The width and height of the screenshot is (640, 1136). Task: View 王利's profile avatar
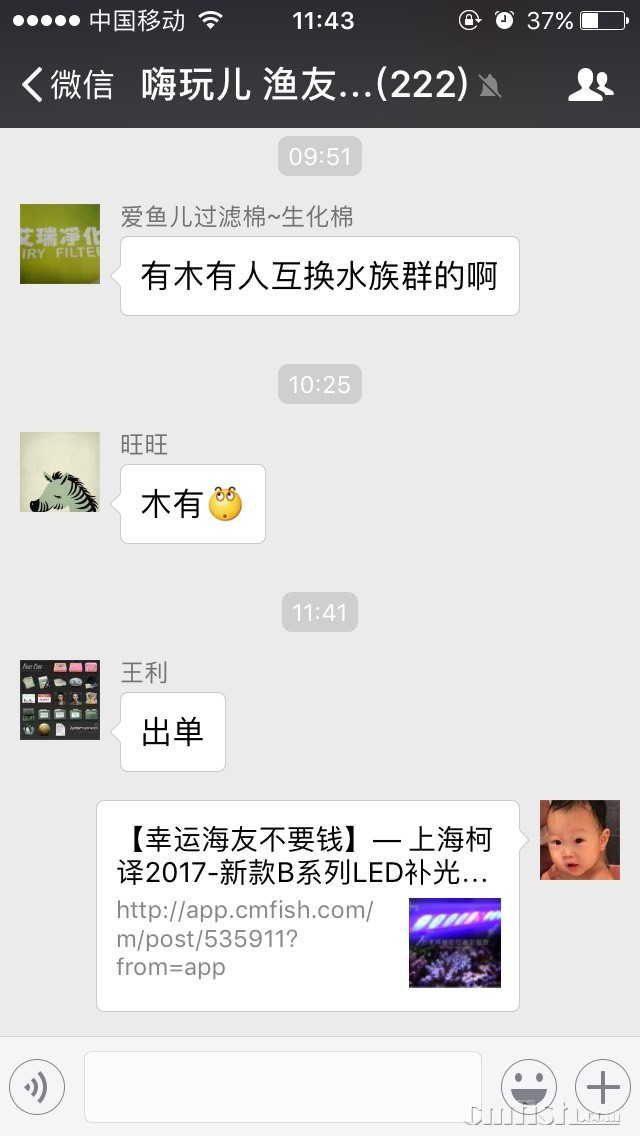pyautogui.click(x=60, y=700)
